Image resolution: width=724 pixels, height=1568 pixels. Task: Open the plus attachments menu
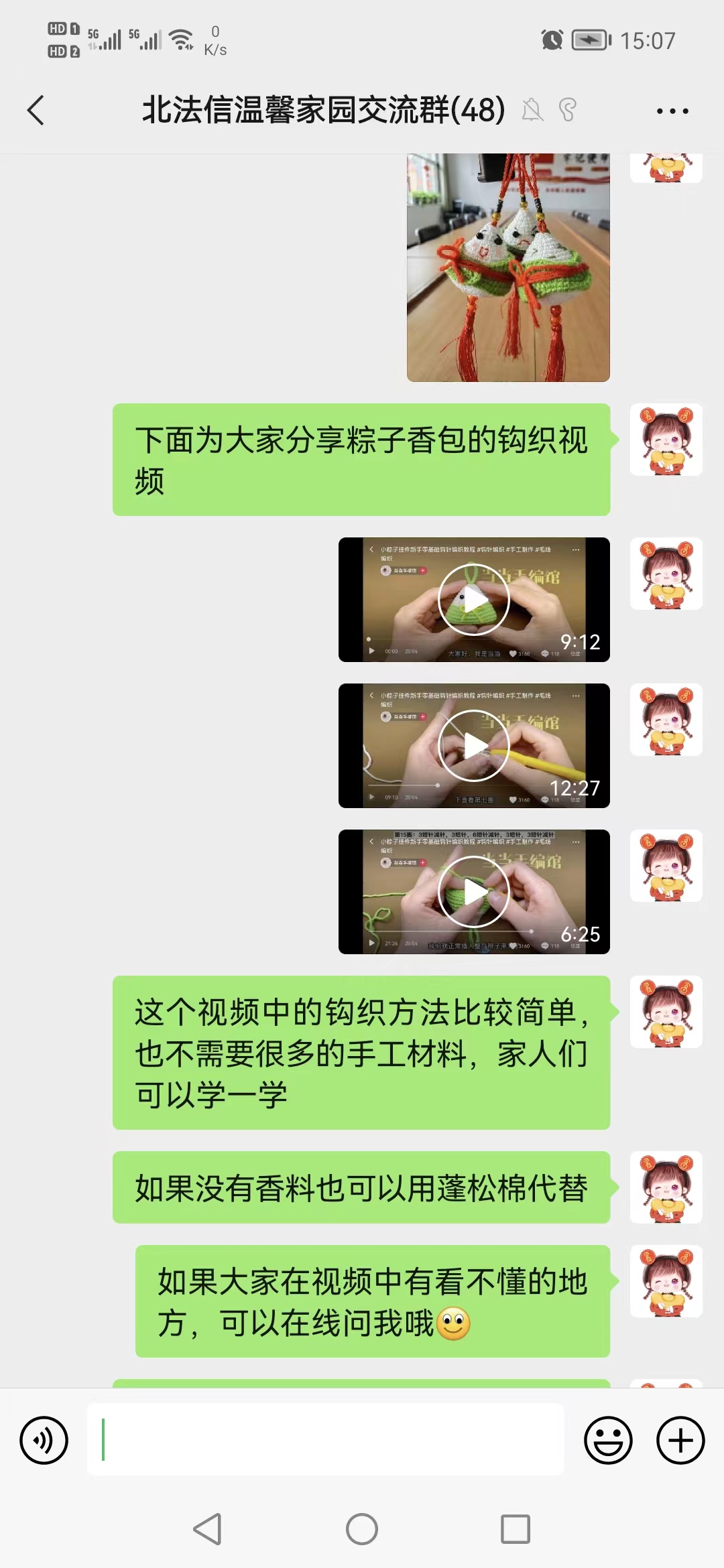point(680,1440)
